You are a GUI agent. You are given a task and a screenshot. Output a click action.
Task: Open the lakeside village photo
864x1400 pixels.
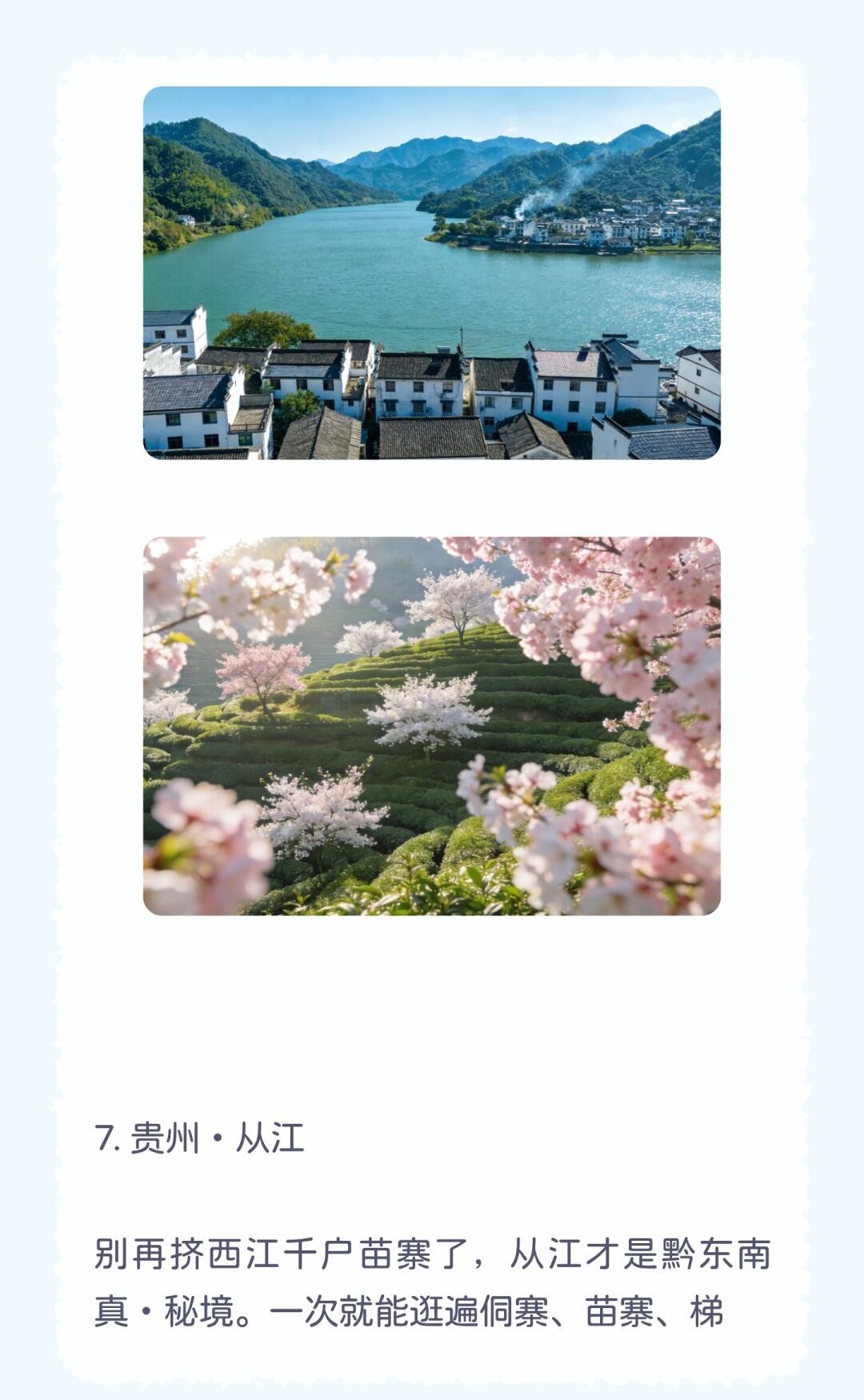pos(431,273)
